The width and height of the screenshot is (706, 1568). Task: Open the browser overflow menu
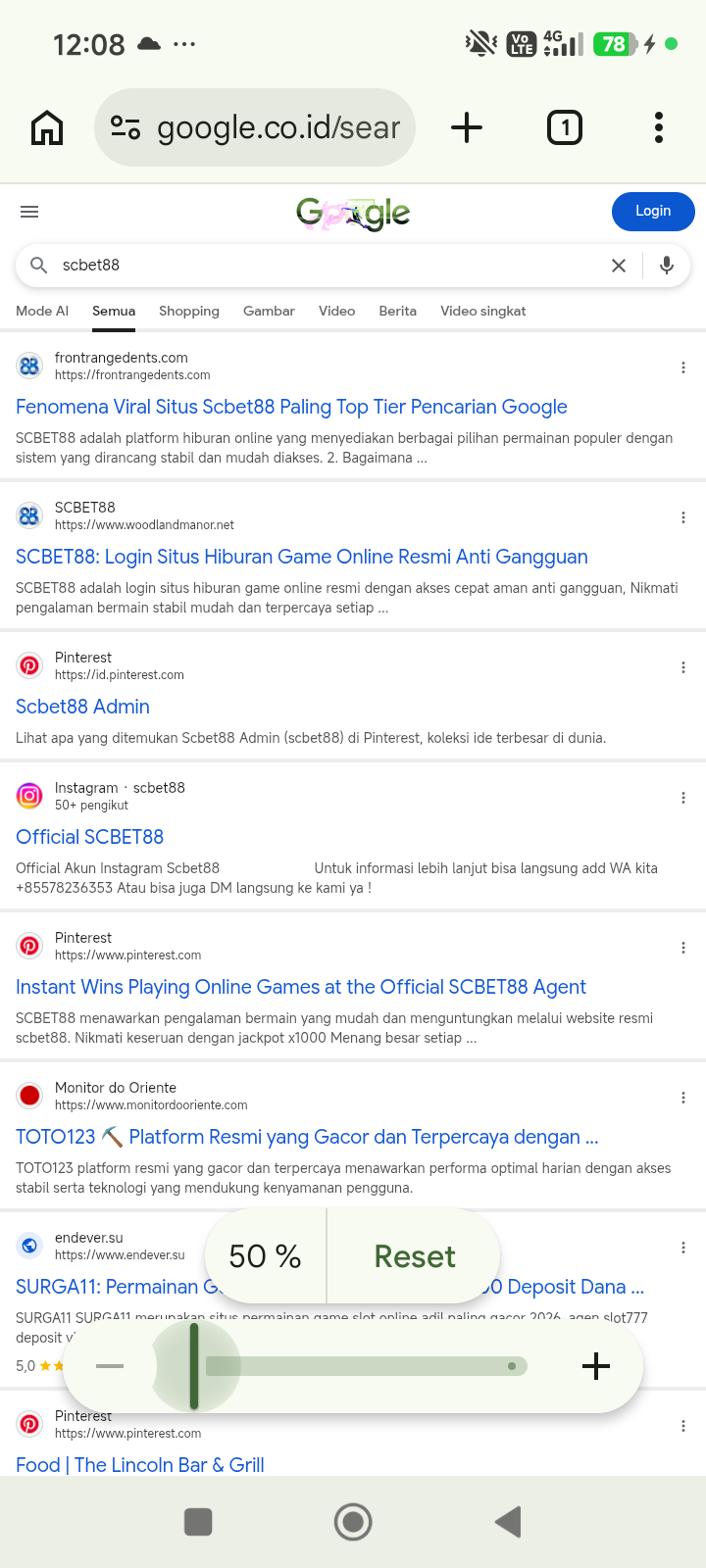point(659,127)
